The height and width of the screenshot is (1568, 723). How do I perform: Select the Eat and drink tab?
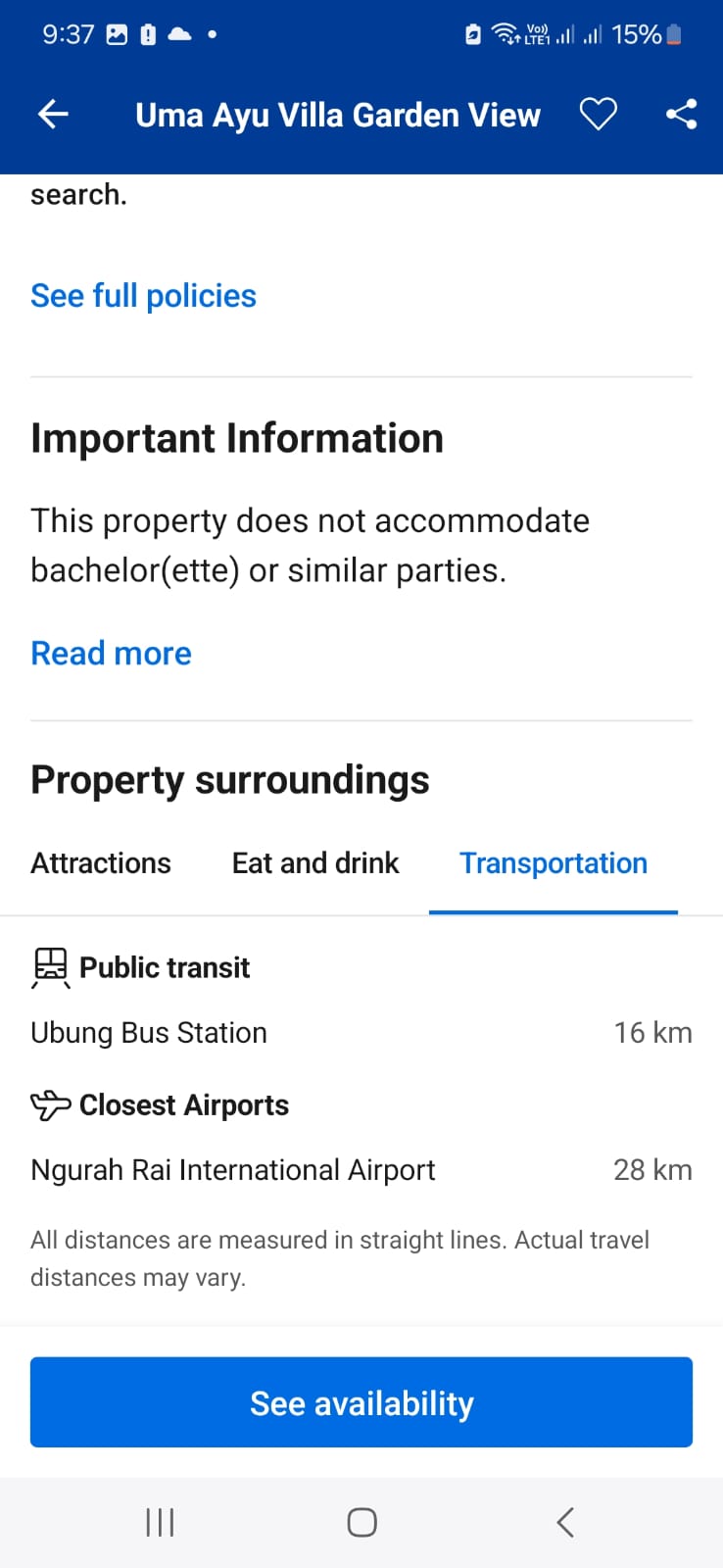pos(315,863)
